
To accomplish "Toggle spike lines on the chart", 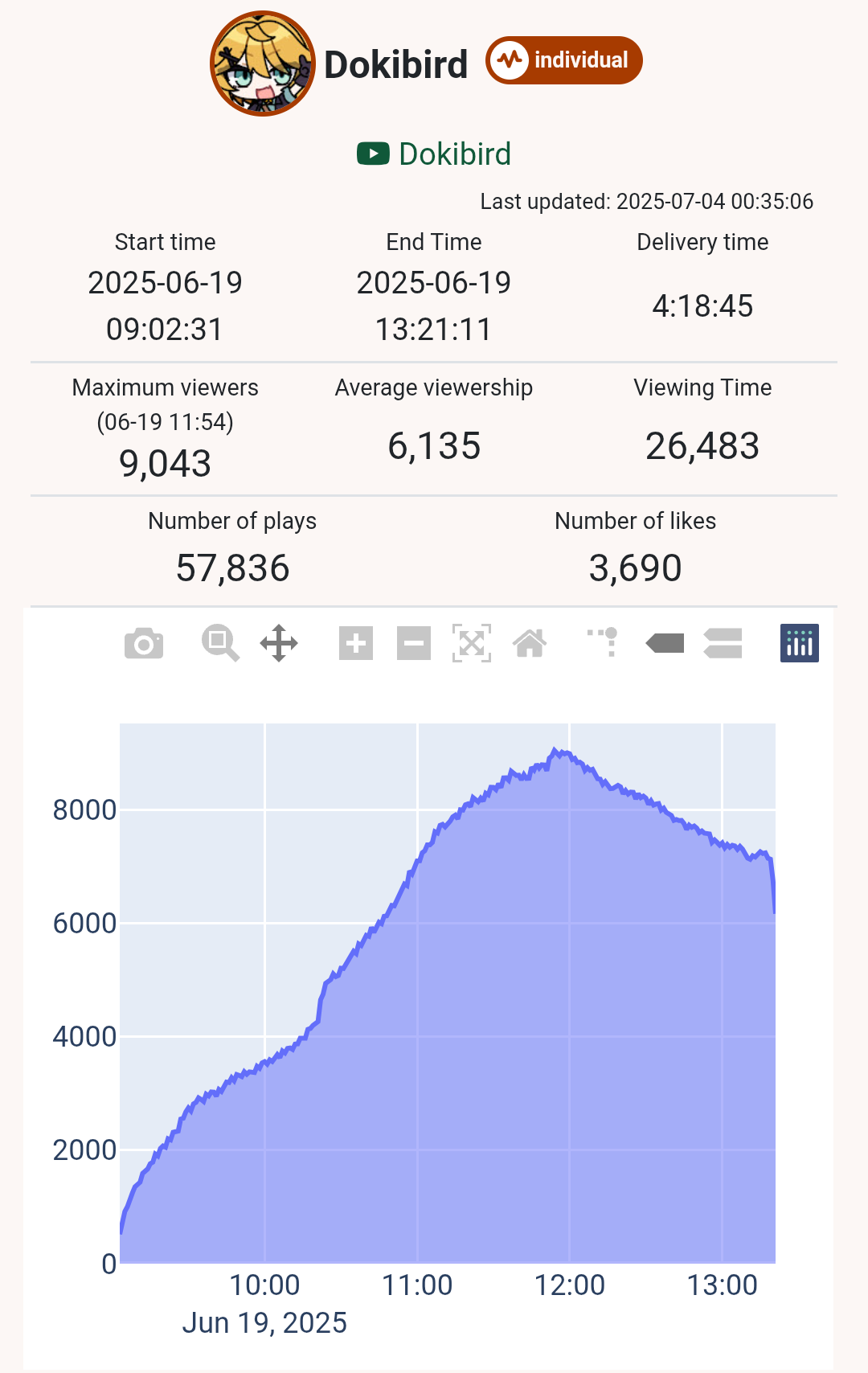I will pos(604,644).
